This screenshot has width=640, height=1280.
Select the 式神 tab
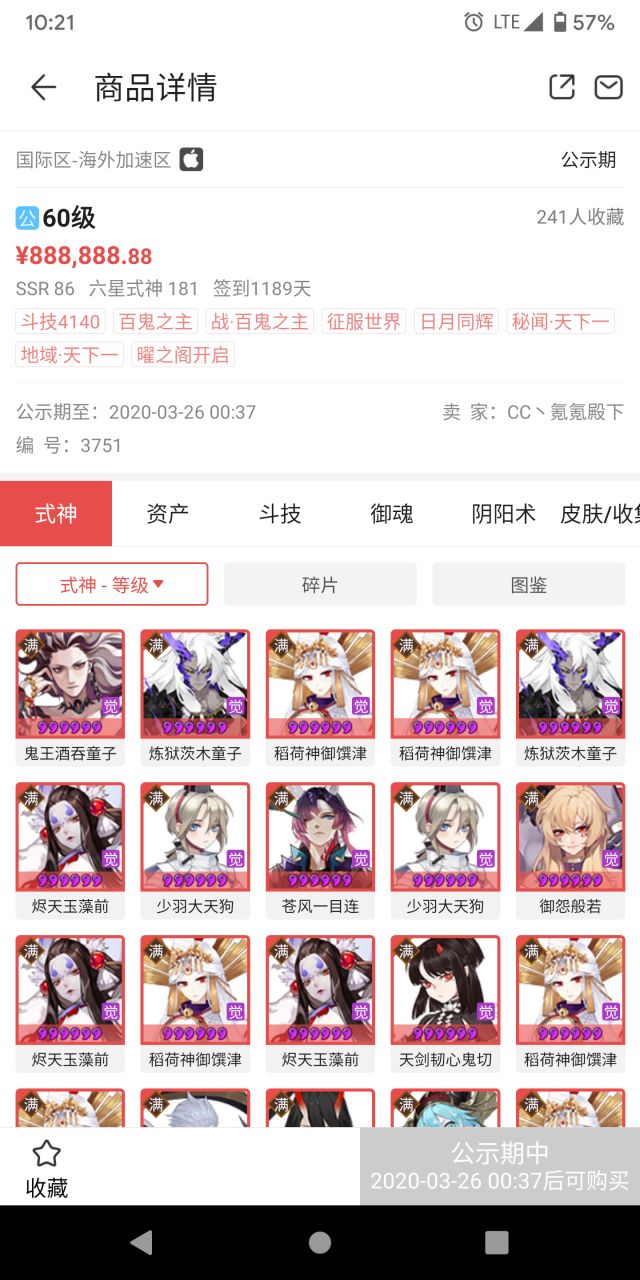coord(56,514)
